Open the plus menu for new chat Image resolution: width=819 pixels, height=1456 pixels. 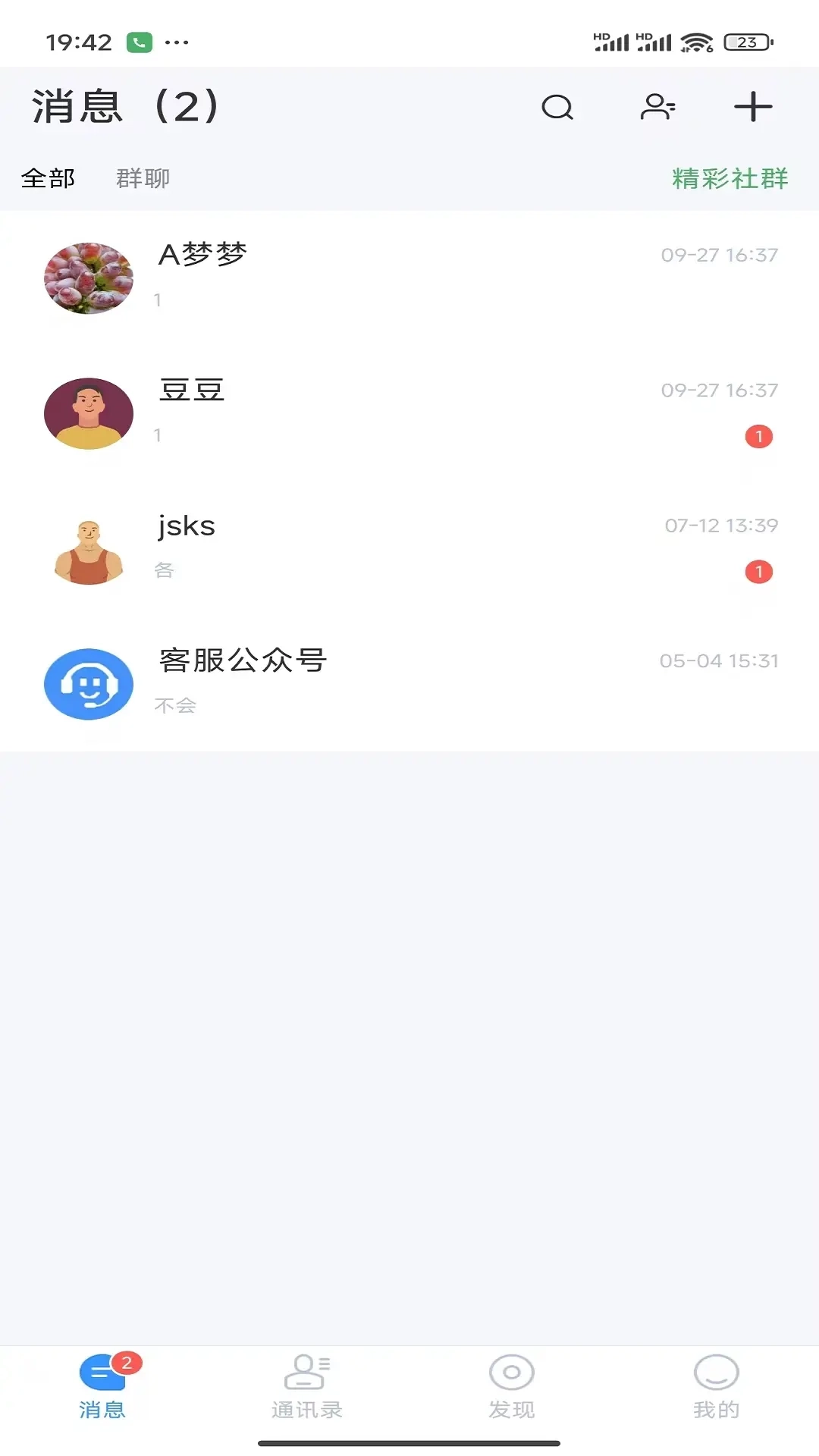752,108
